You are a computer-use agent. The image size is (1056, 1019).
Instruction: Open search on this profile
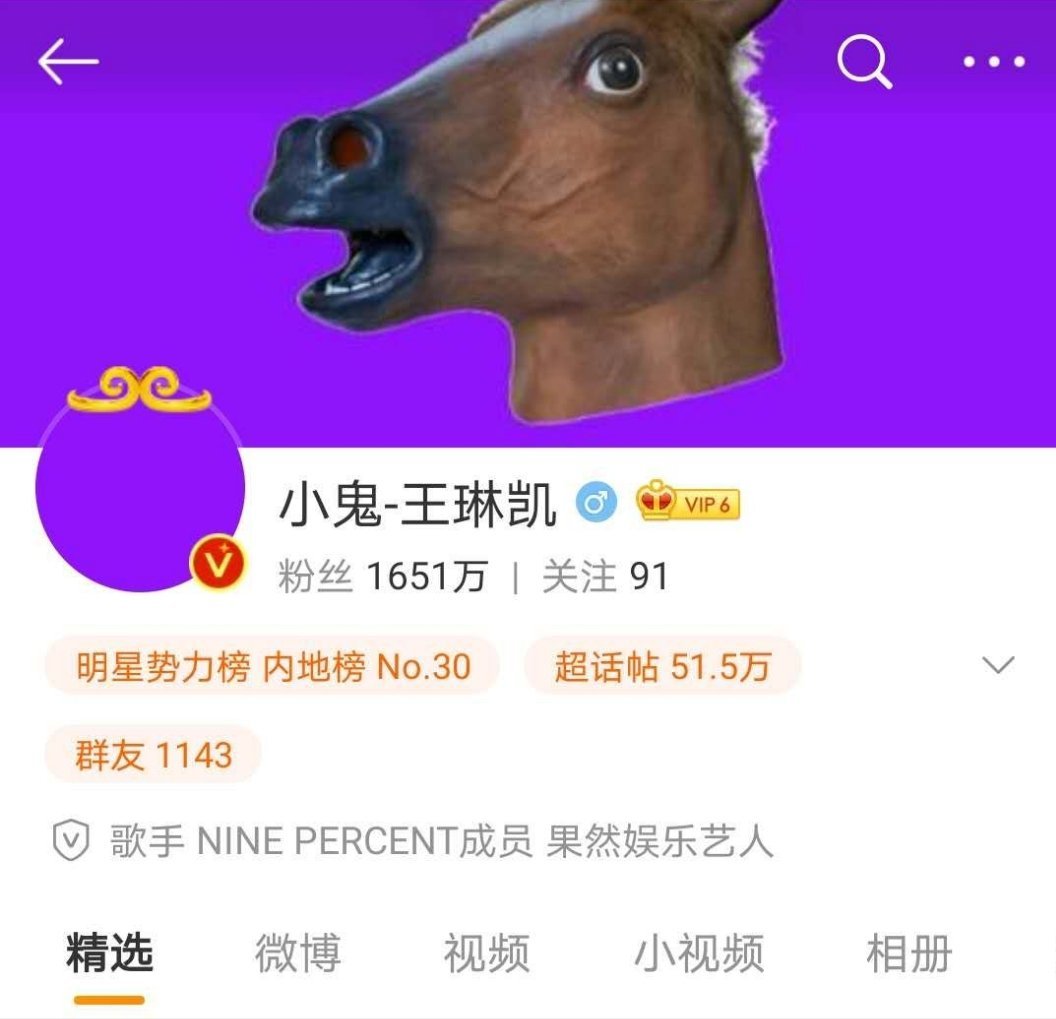point(864,62)
